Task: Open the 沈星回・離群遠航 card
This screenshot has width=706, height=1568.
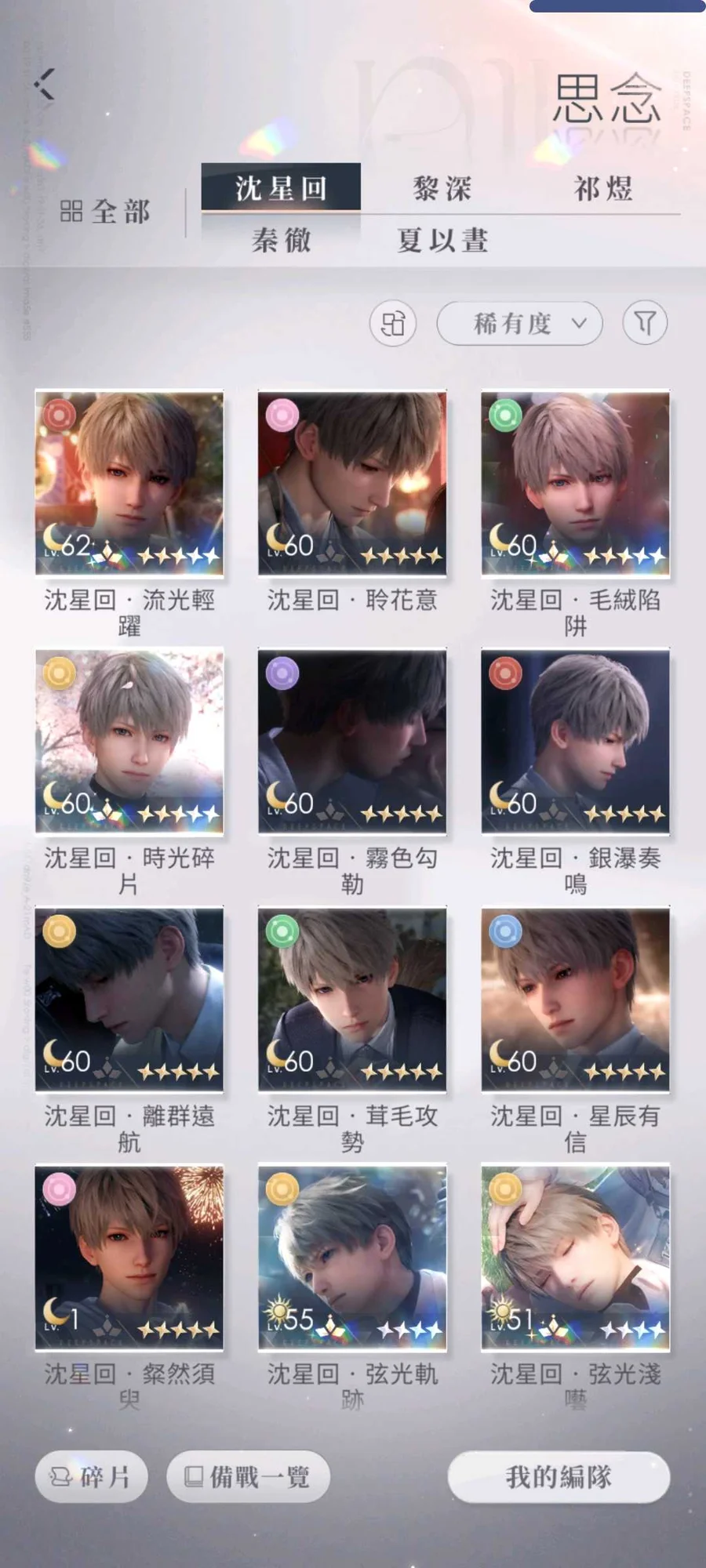Action: 129,1000
